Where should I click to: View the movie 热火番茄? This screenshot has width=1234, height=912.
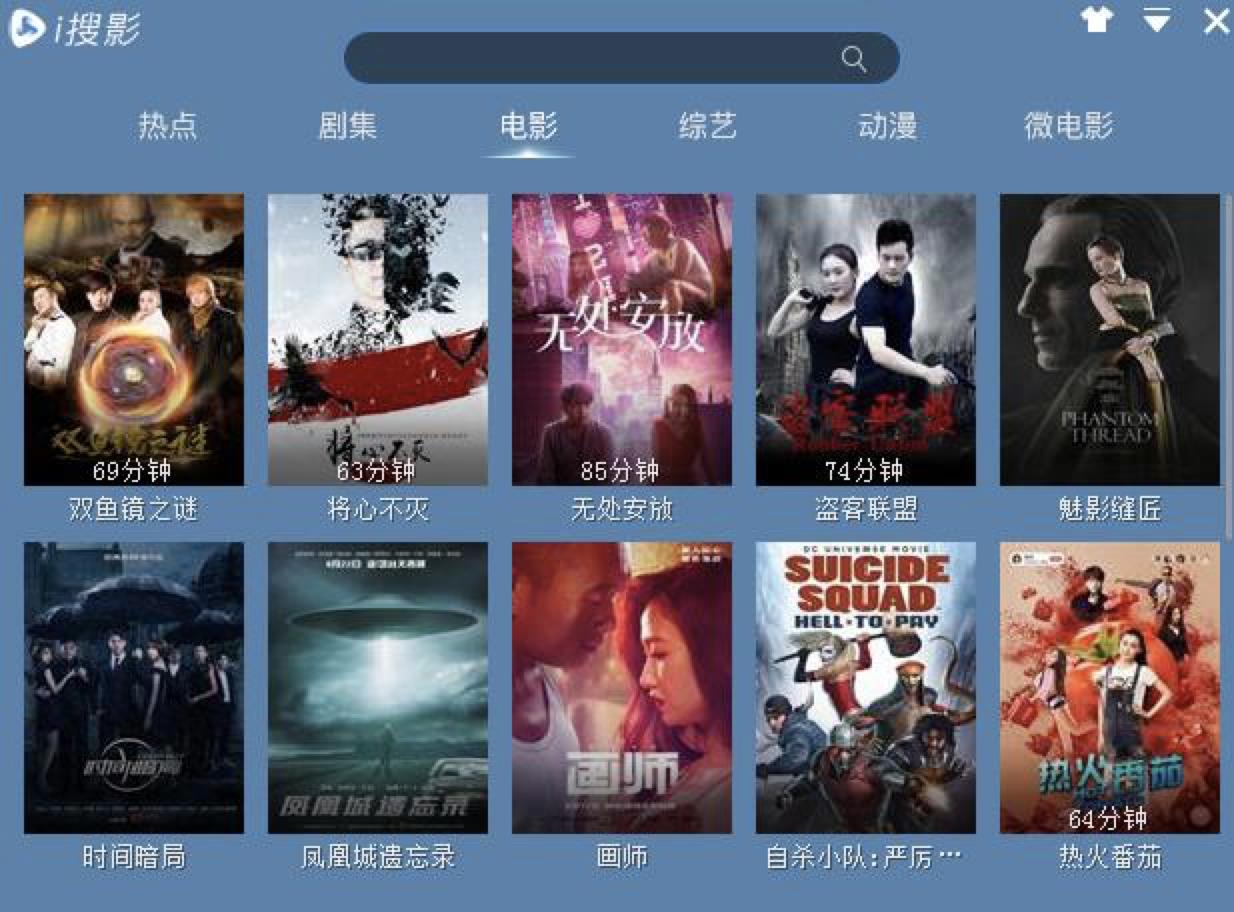click(1110, 688)
